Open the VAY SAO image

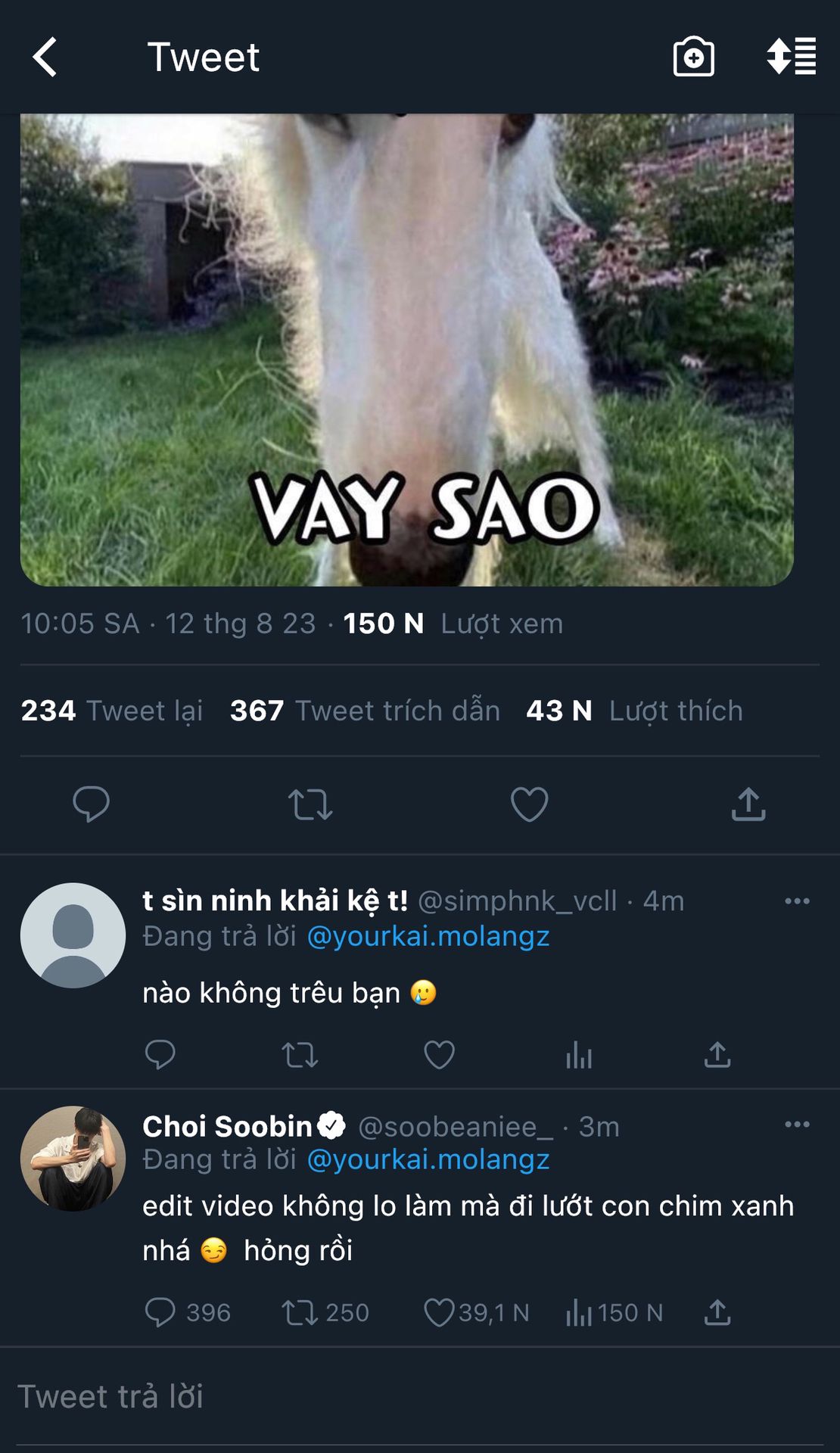(x=406, y=350)
